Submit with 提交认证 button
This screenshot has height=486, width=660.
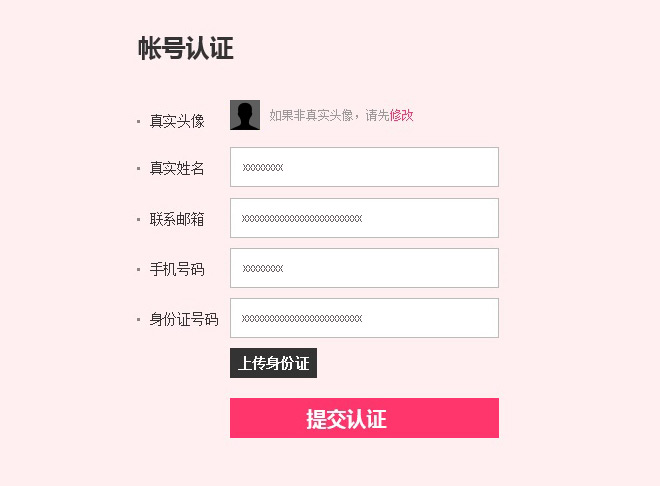364,418
